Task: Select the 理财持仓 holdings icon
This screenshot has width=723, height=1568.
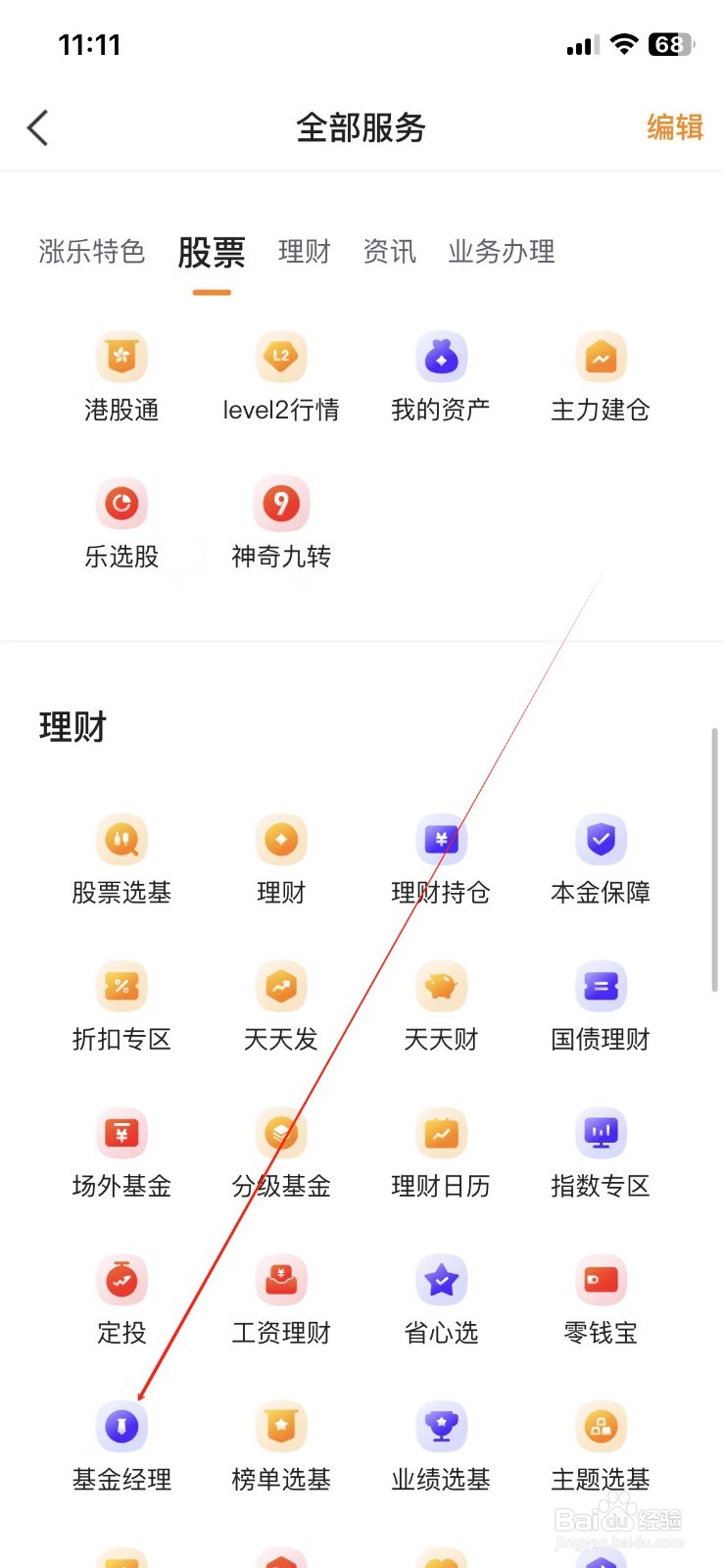Action: [441, 839]
